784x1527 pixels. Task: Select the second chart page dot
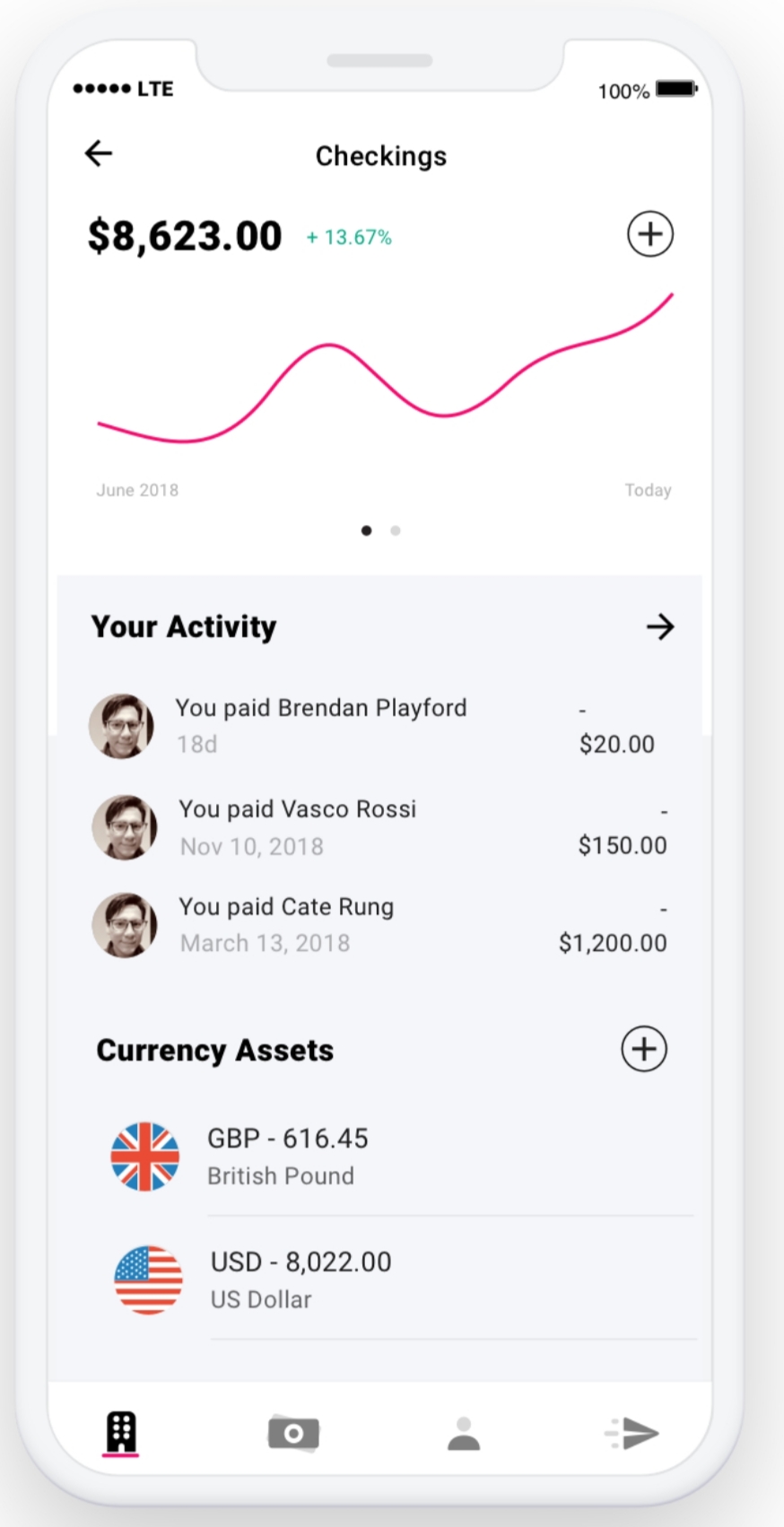pyautogui.click(x=396, y=530)
